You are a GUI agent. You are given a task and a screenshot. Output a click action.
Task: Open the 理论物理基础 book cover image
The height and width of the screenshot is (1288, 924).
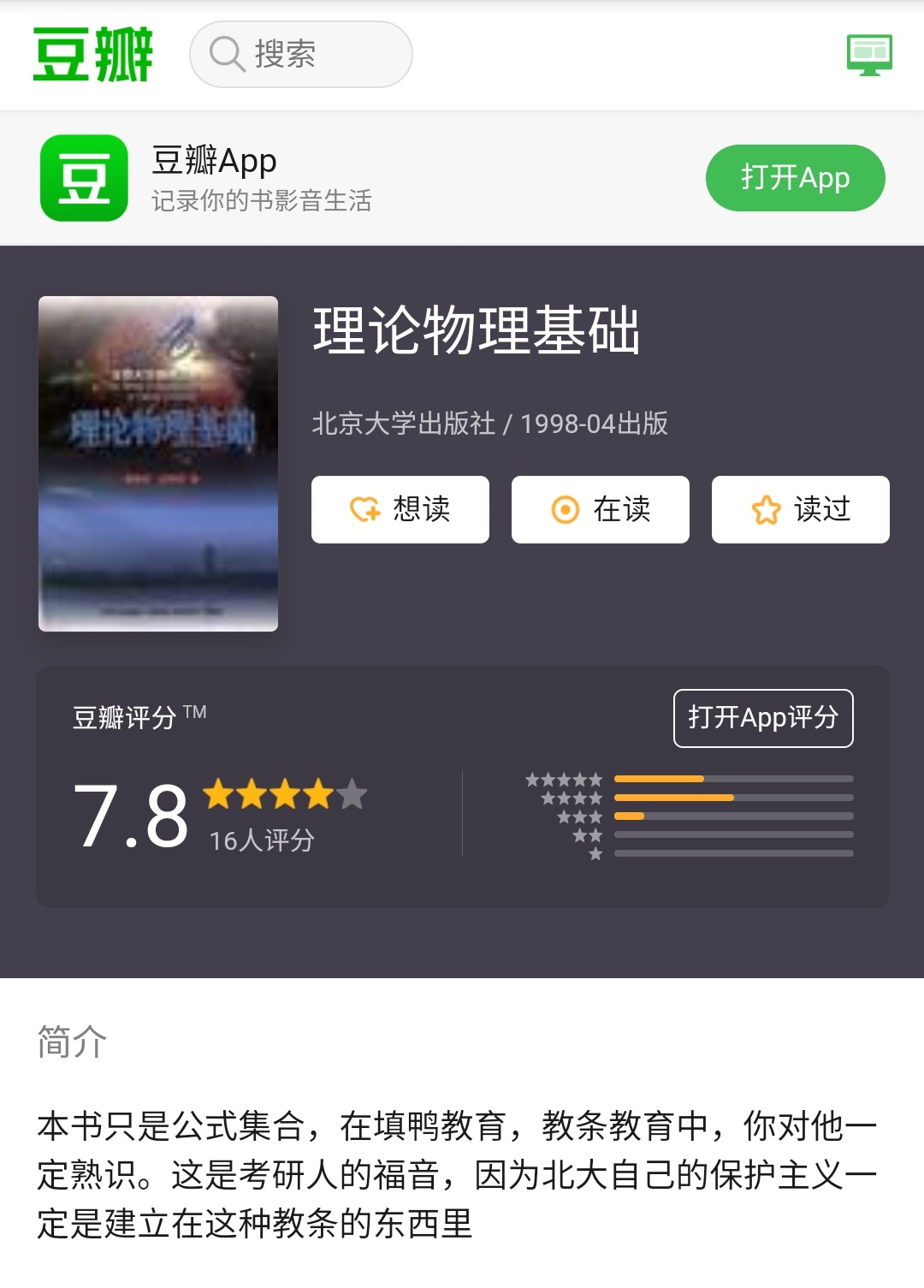tap(158, 464)
